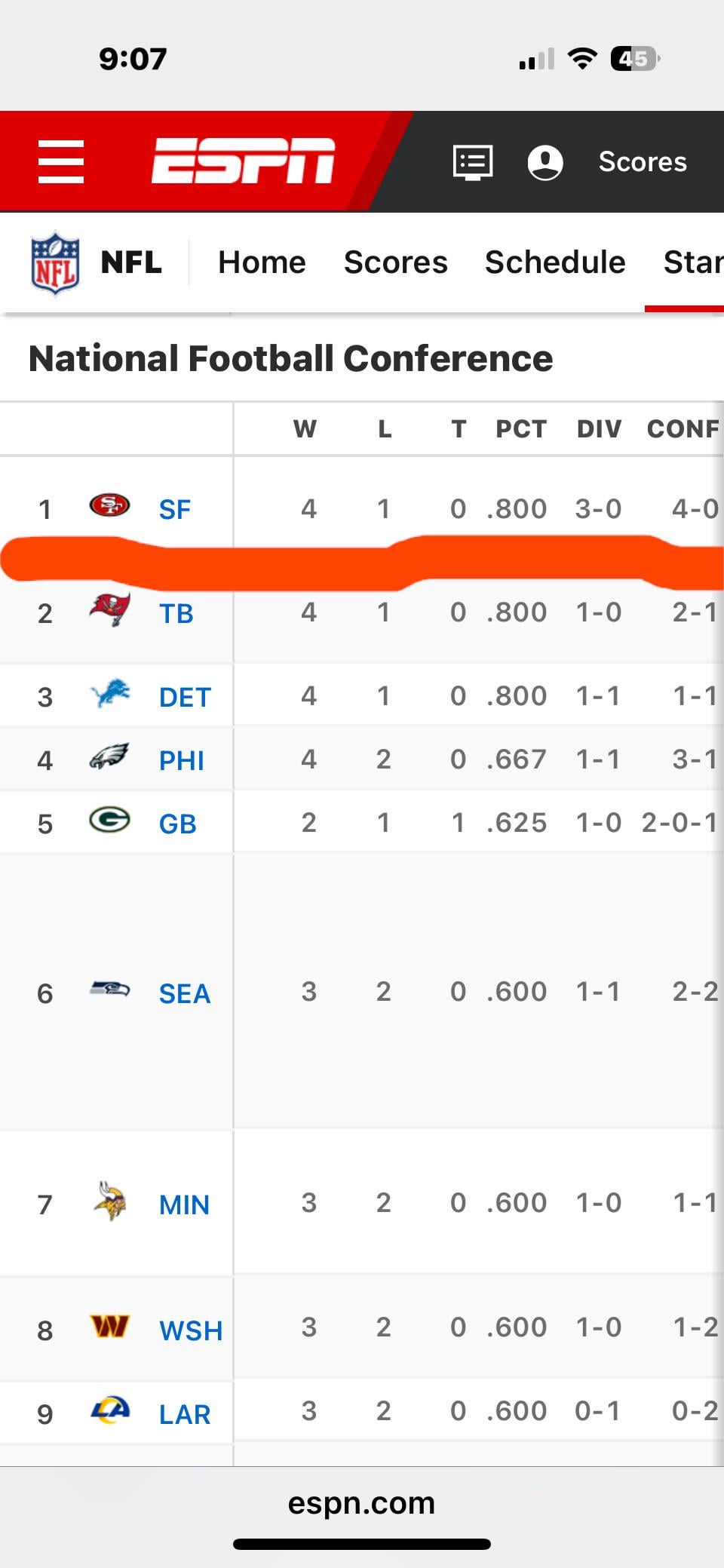Open the NFL section link

click(x=97, y=262)
